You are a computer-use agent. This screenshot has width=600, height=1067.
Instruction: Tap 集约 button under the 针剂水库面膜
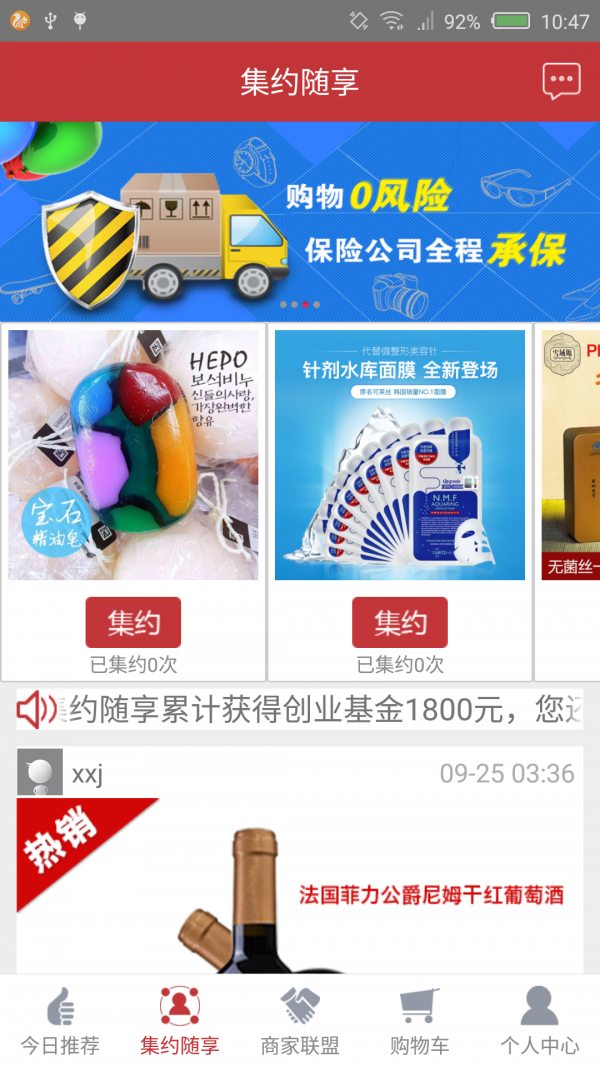click(x=400, y=622)
